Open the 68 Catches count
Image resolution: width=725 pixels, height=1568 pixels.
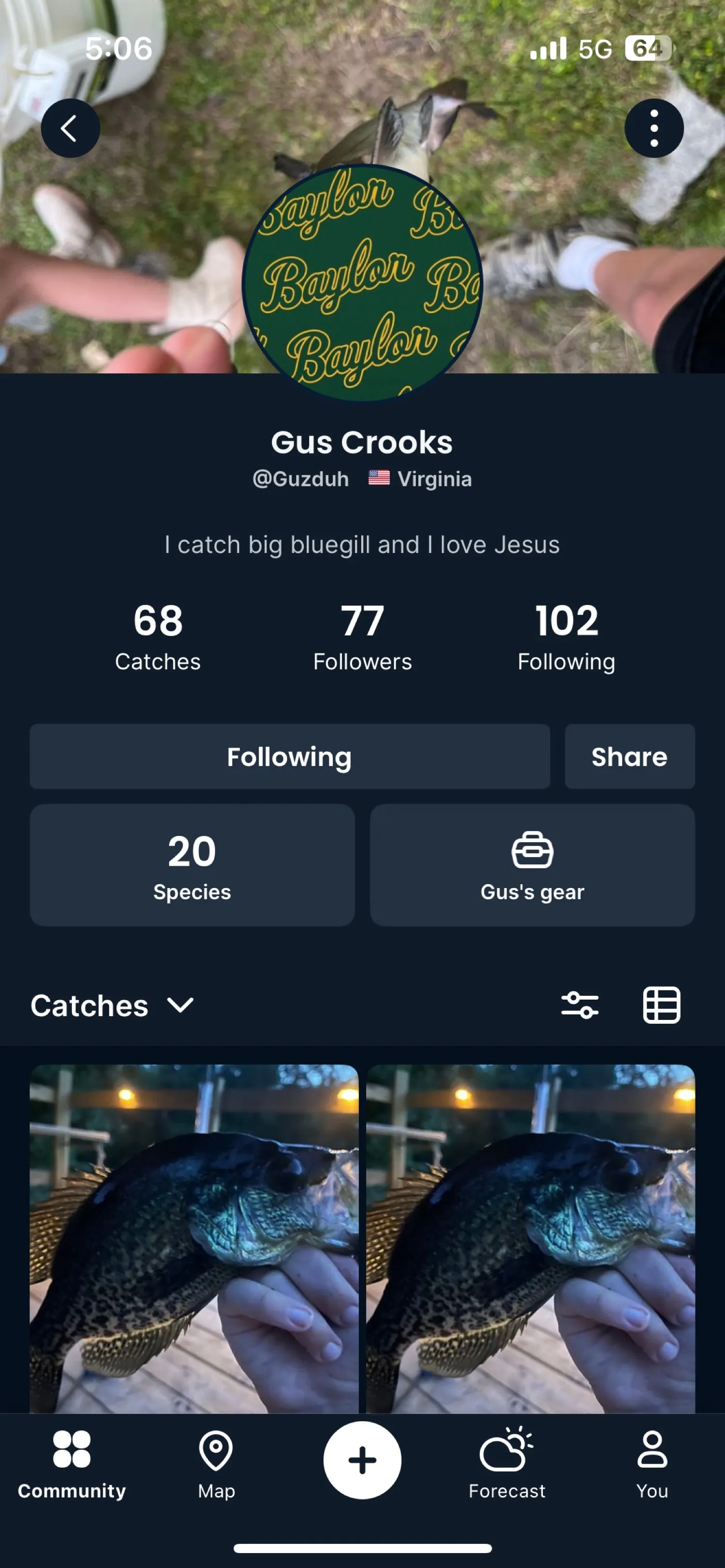(157, 636)
